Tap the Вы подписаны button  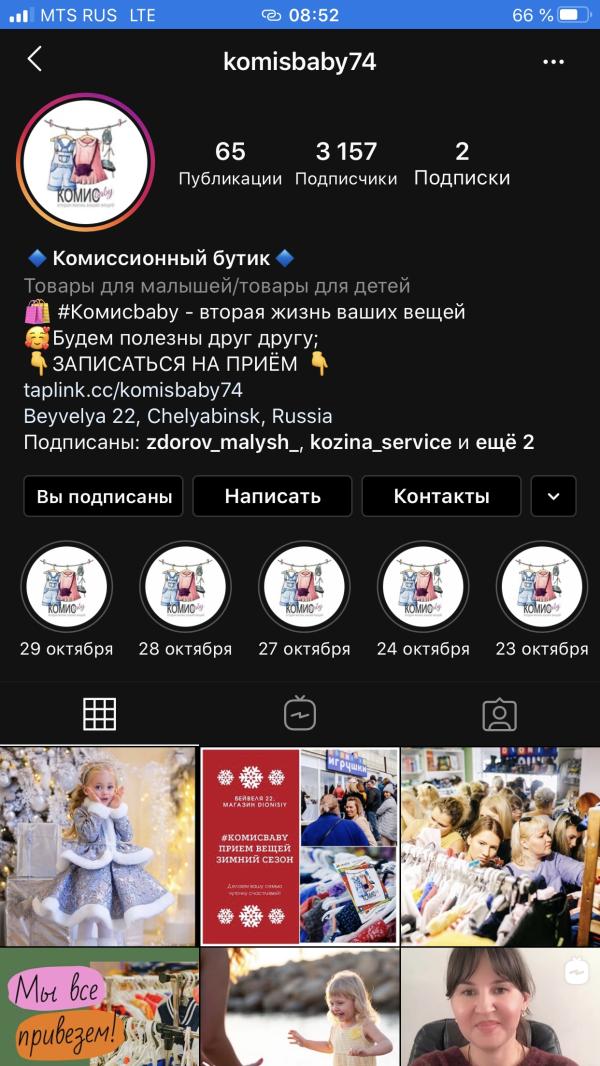click(103, 496)
